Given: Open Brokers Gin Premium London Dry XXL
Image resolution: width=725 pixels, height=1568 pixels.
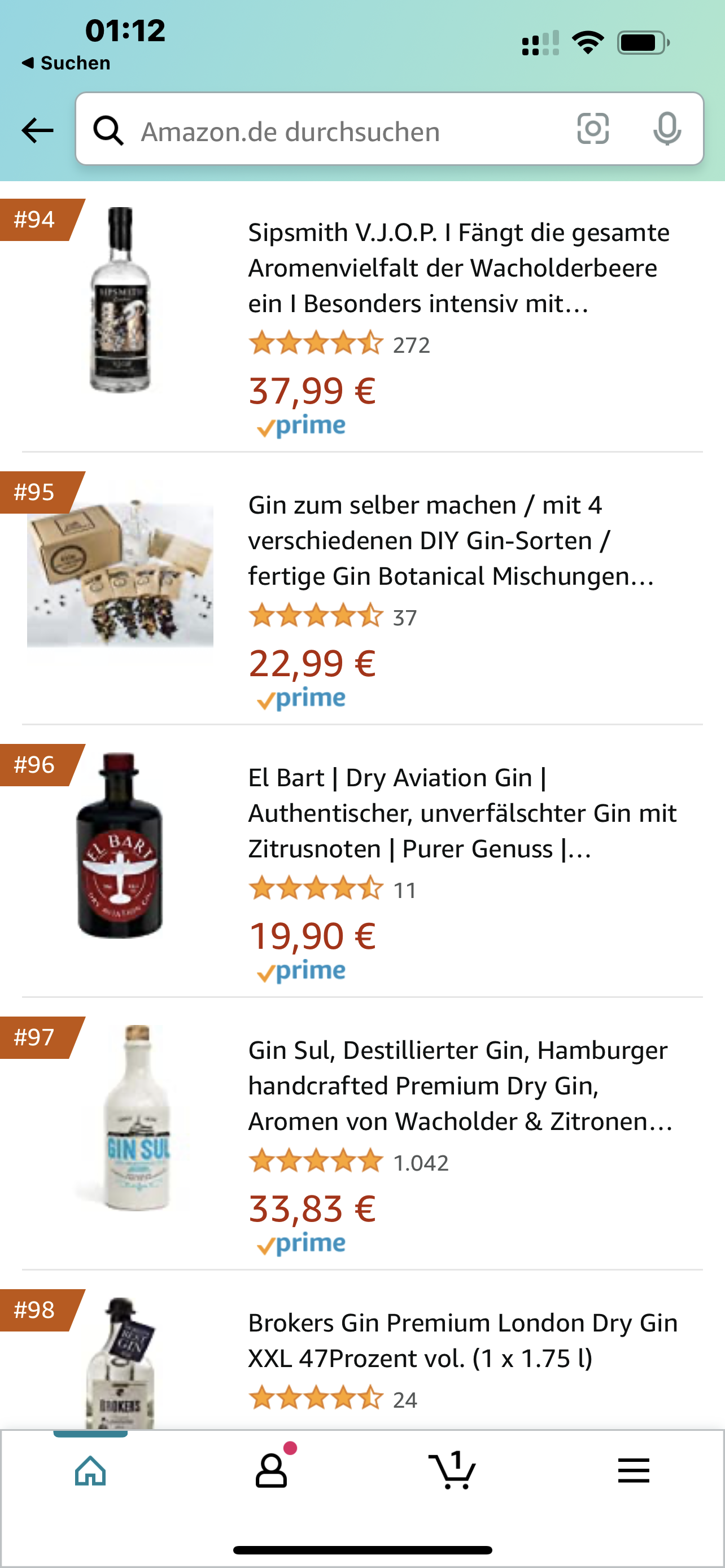Looking at the screenshot, I should (461, 1341).
